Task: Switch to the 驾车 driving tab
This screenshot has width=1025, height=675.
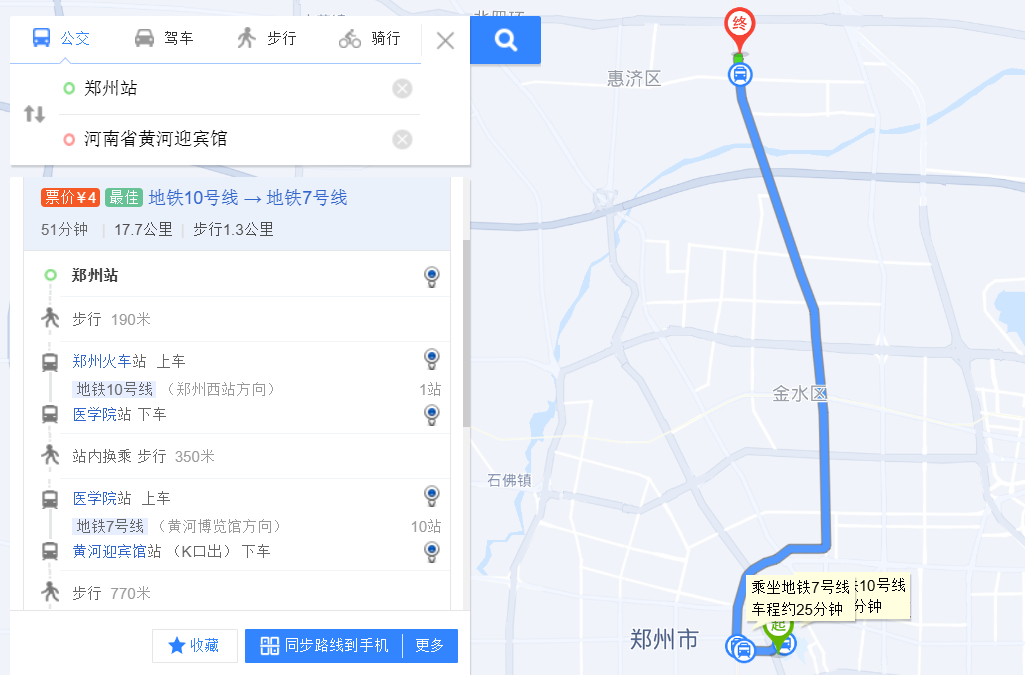Action: point(164,39)
